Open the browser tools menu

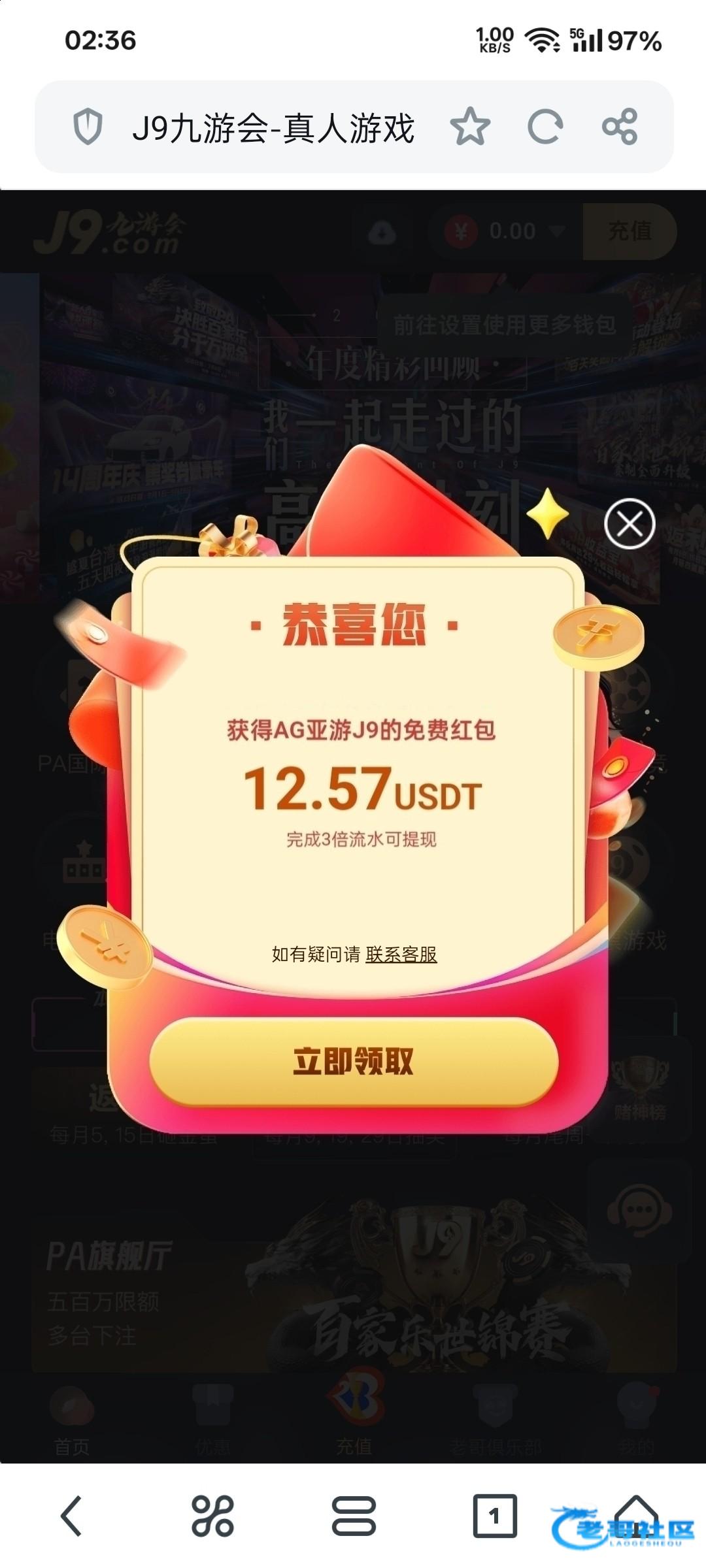(212, 1516)
